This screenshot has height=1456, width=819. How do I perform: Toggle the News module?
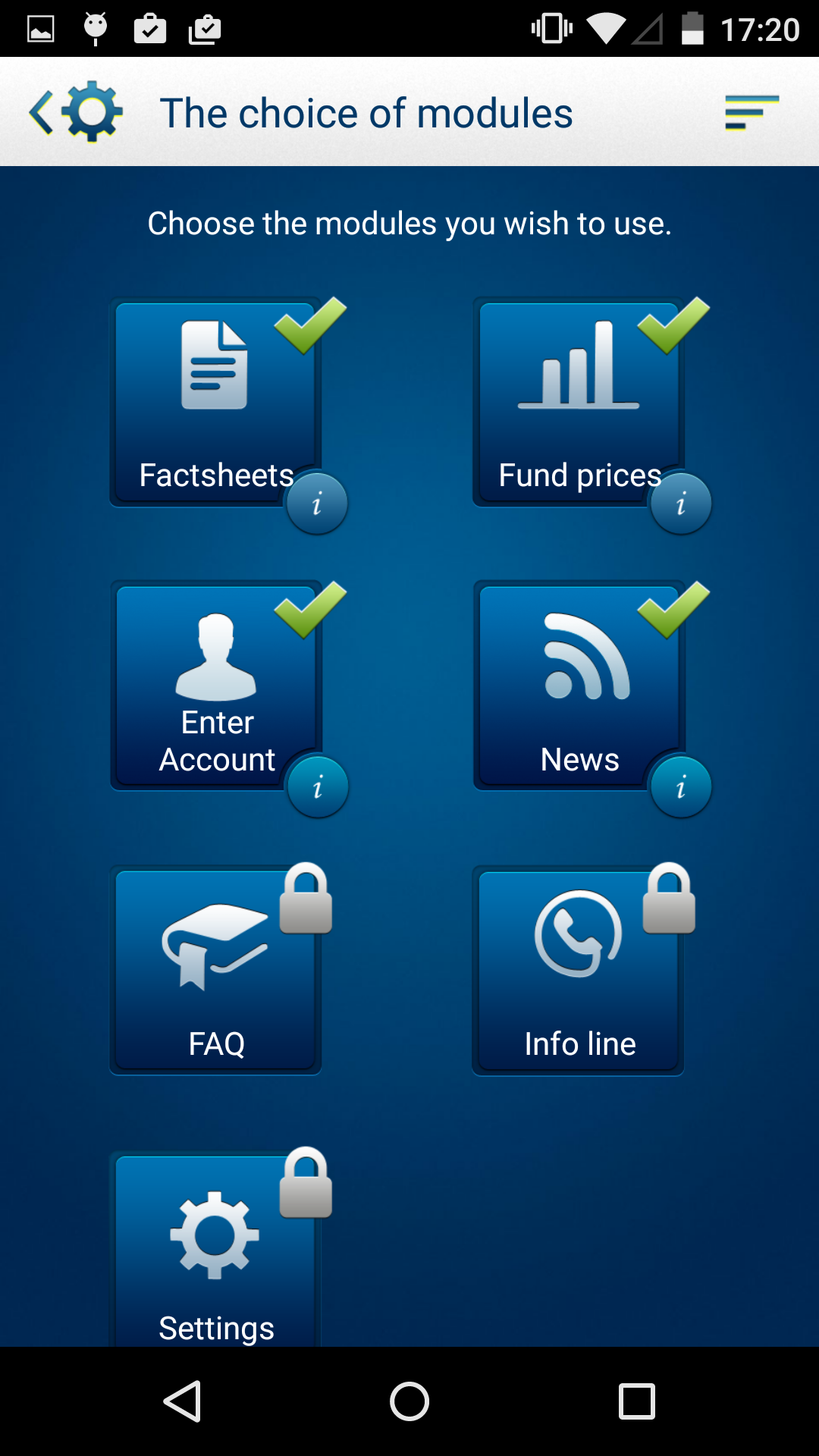[x=579, y=686]
